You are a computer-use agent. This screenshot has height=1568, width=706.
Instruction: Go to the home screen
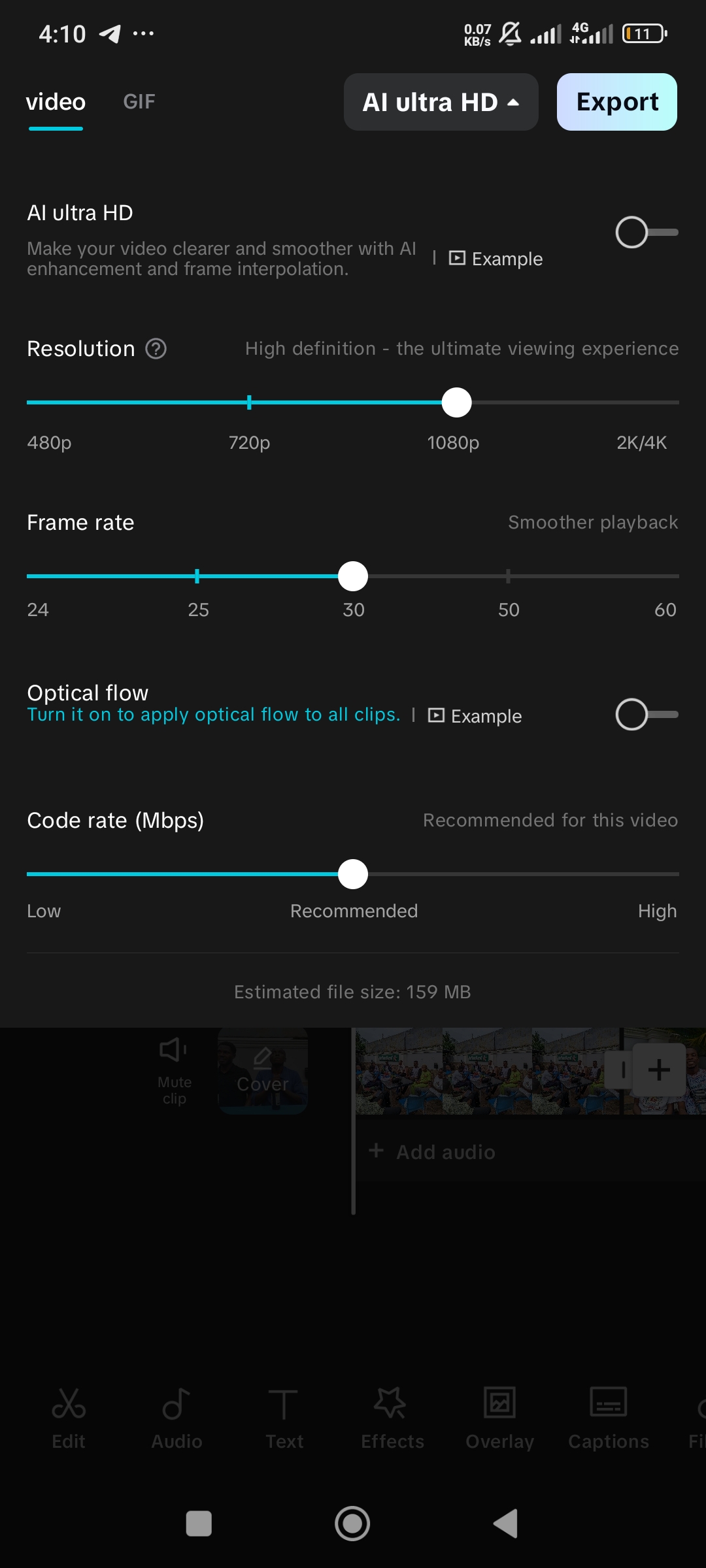tap(352, 1524)
